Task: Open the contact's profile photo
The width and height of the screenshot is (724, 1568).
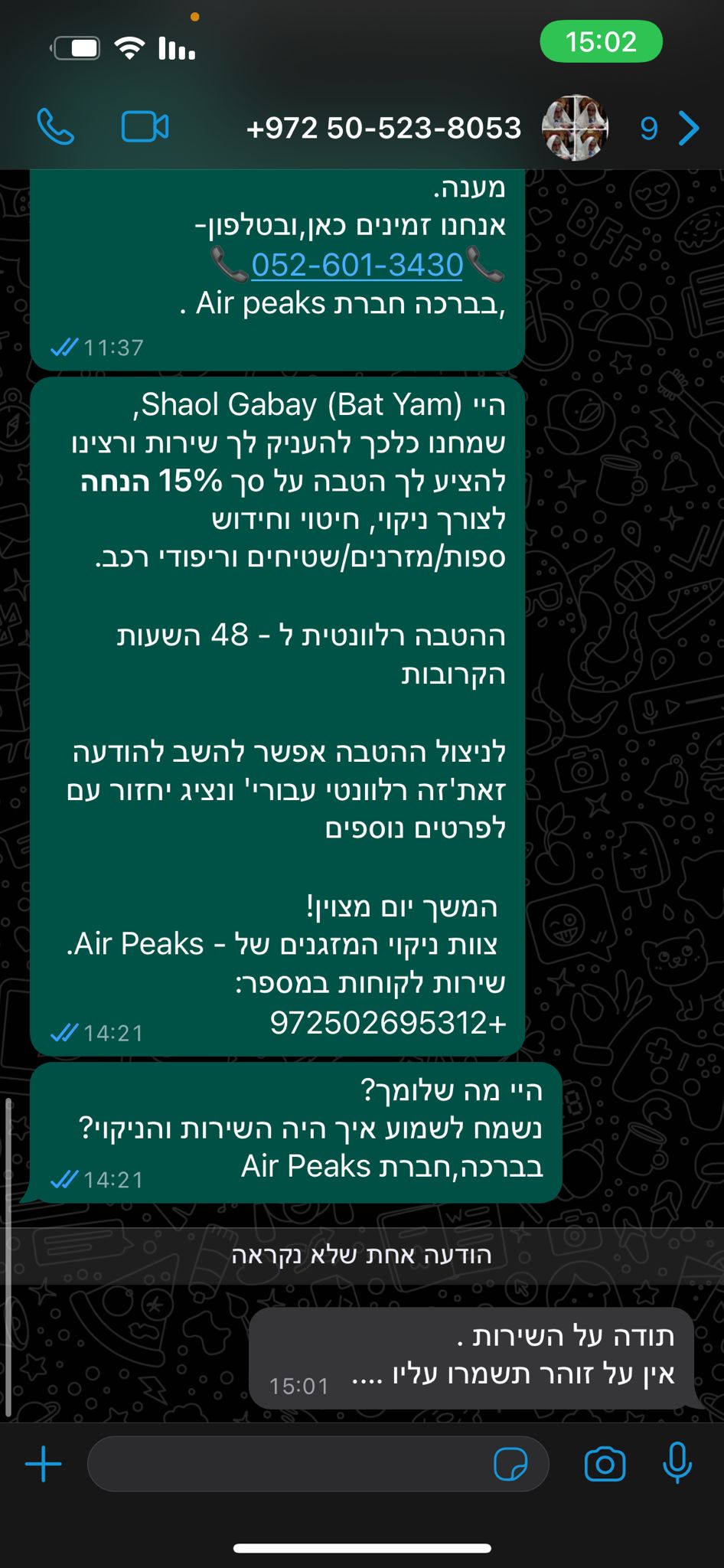Action: [576, 128]
